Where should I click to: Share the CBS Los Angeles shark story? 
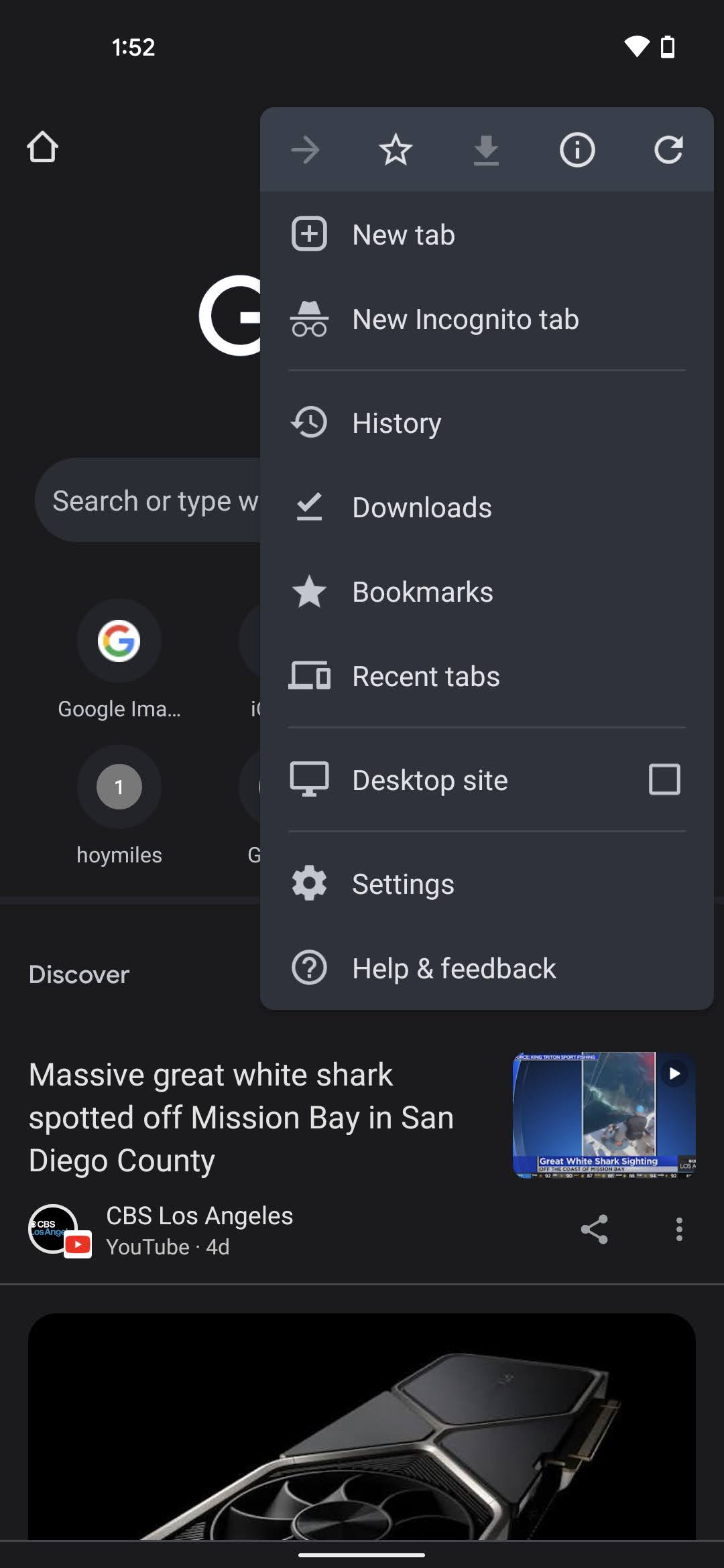coord(594,1230)
